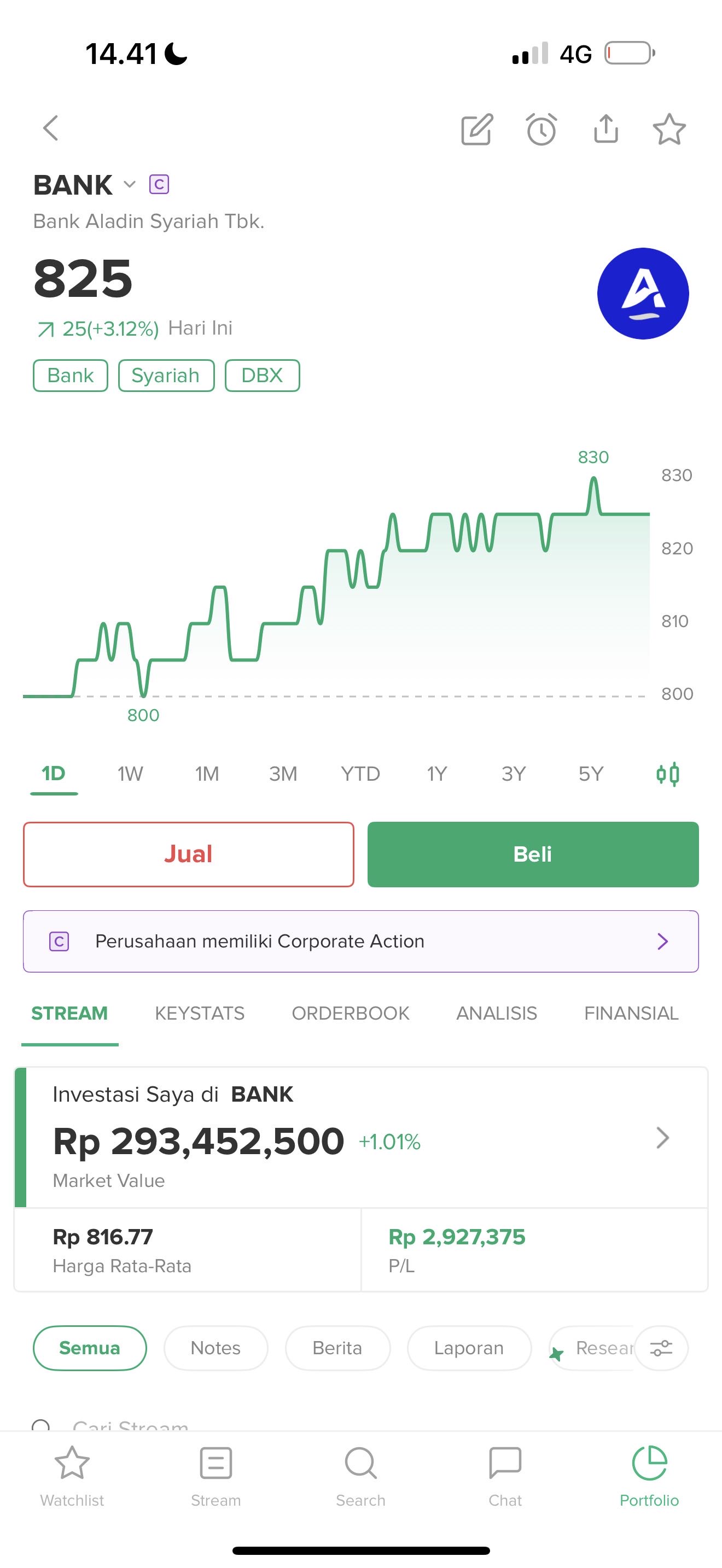Screen dimensions: 722x1568
Task: Open the stream filter settings icon
Action: (661, 1348)
